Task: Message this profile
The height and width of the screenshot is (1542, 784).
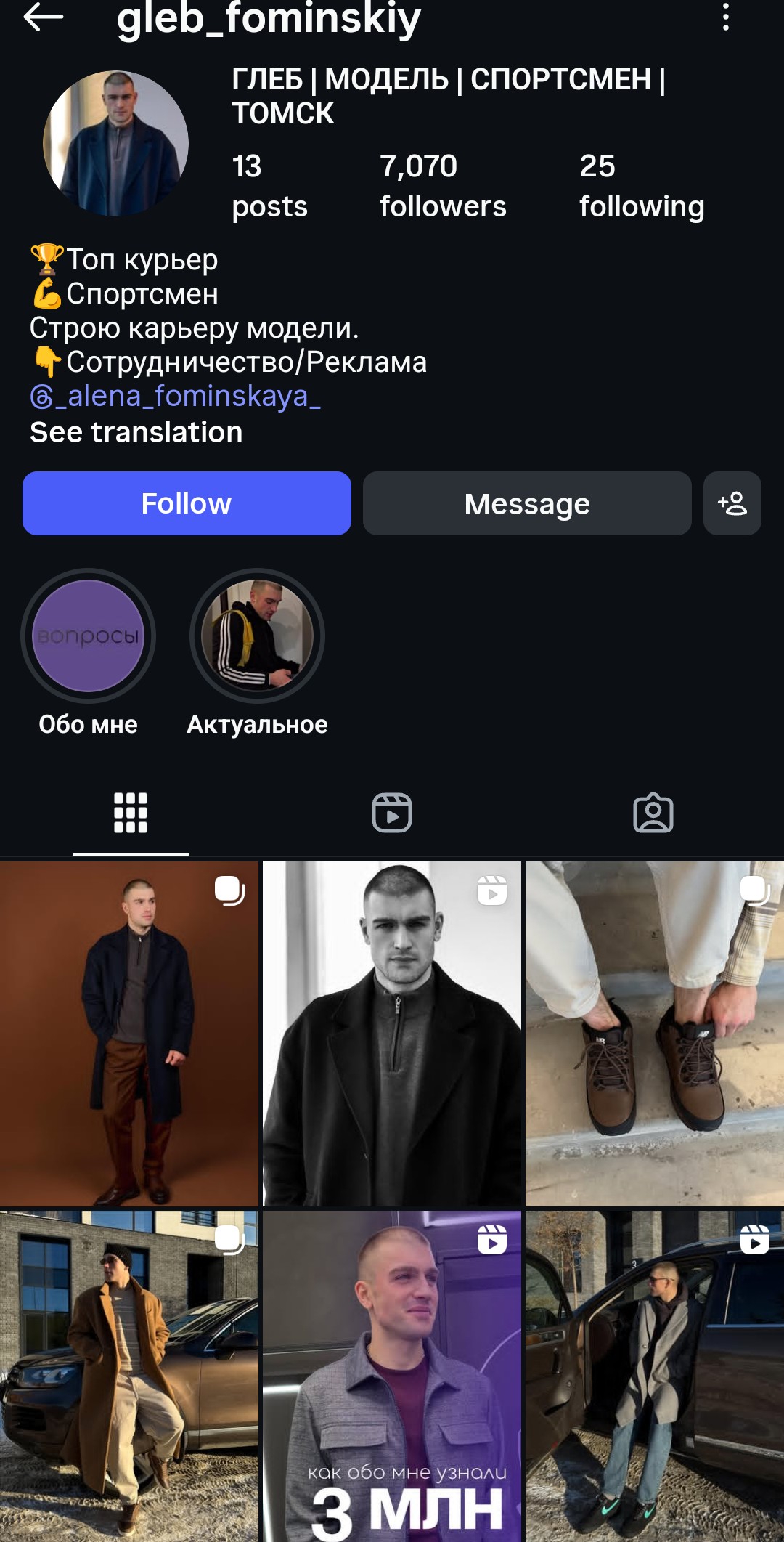Action: pyautogui.click(x=527, y=503)
